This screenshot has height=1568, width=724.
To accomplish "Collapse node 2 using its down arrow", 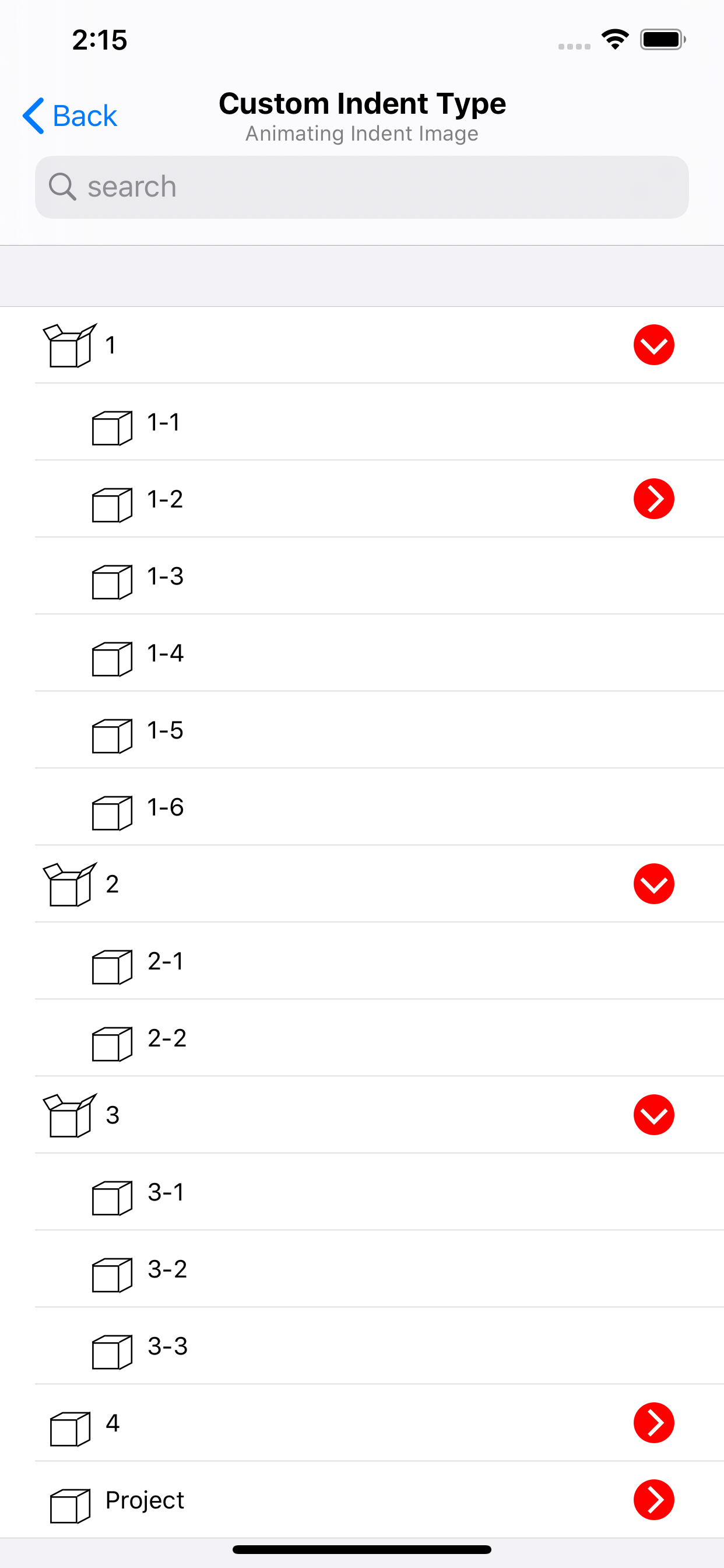I will 653,884.
